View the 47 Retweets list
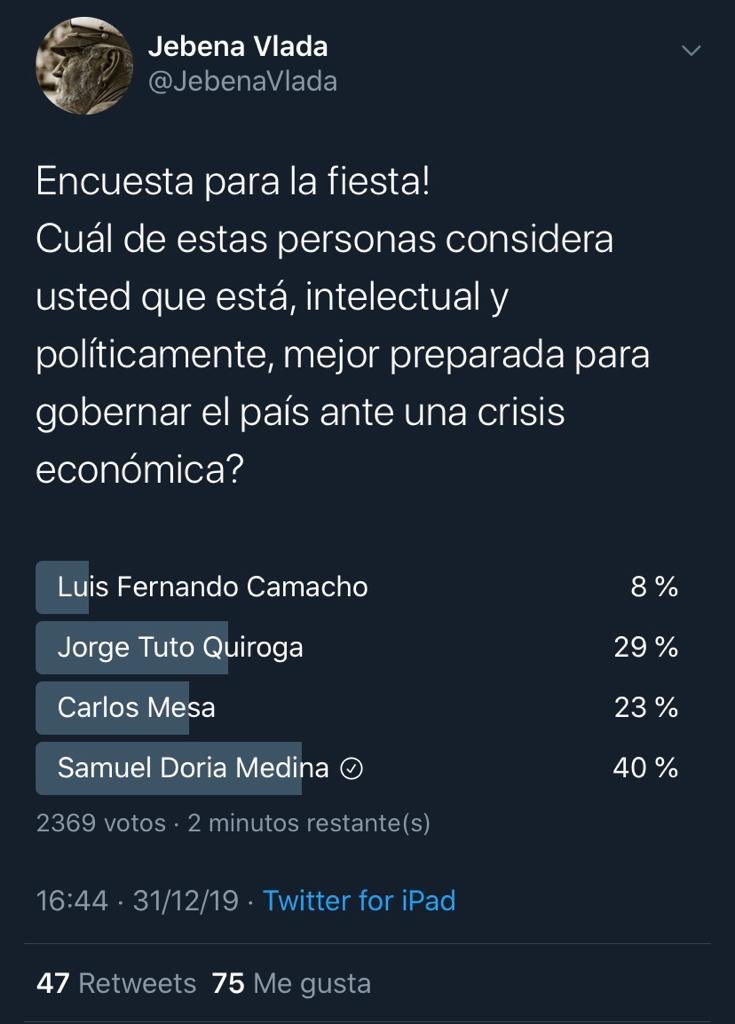The image size is (735, 1024). (116, 983)
